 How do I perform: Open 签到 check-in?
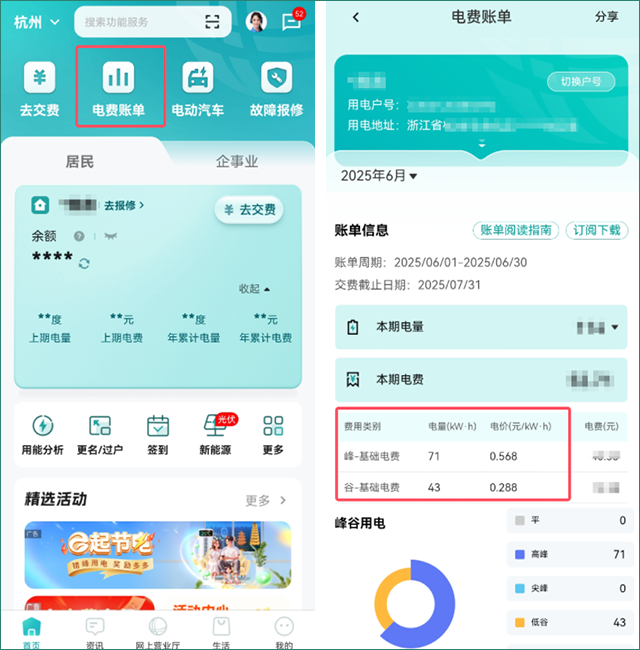coord(157,435)
